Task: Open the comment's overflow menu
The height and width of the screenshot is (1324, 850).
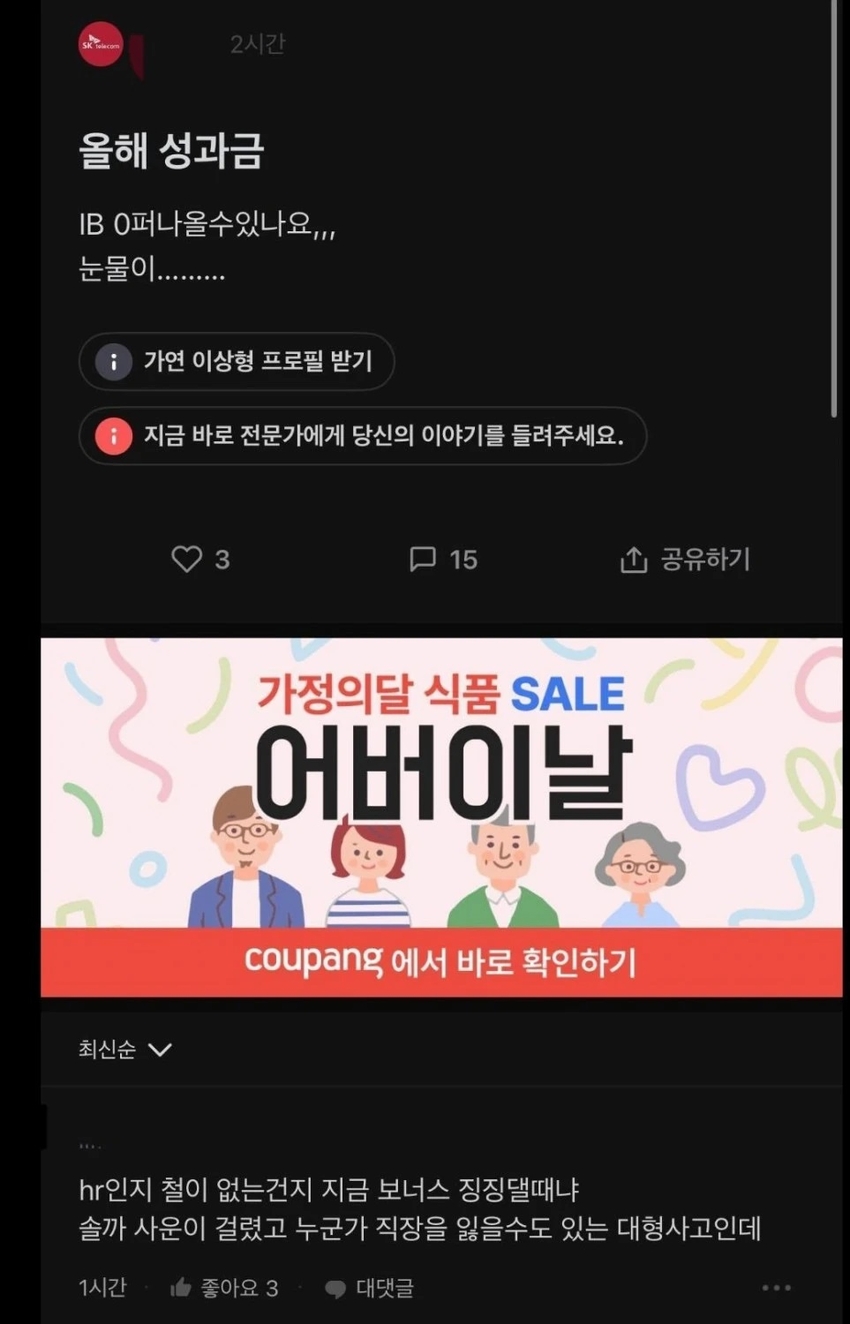Action: click(776, 1288)
